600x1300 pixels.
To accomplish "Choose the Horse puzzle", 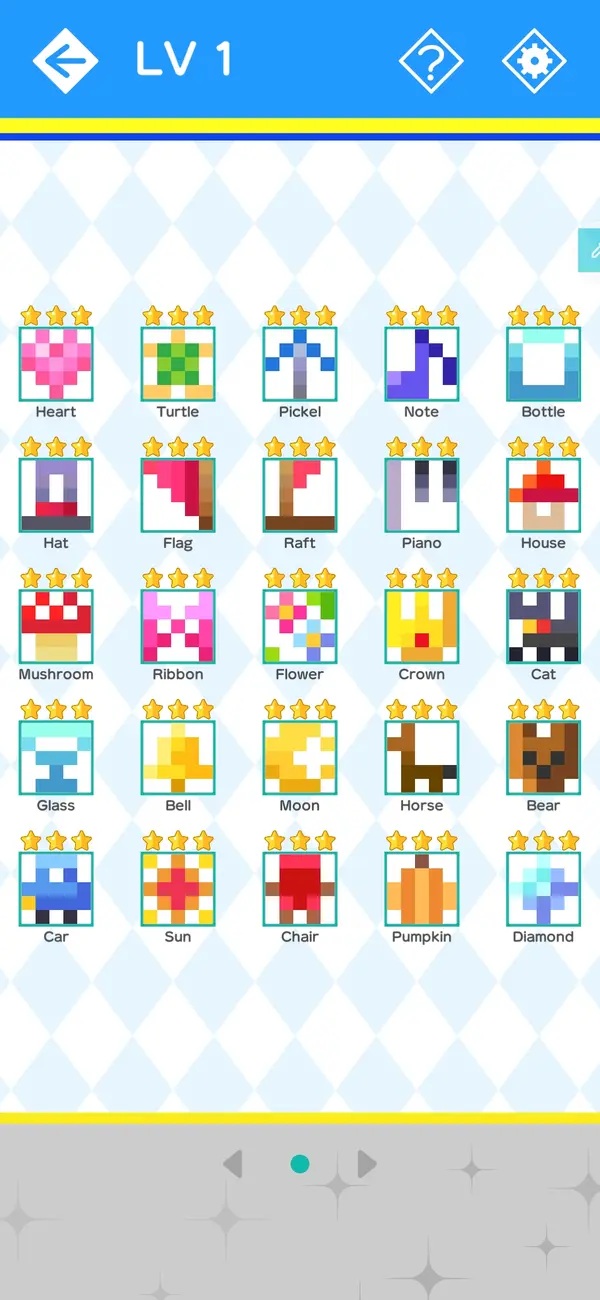I will click(421, 757).
